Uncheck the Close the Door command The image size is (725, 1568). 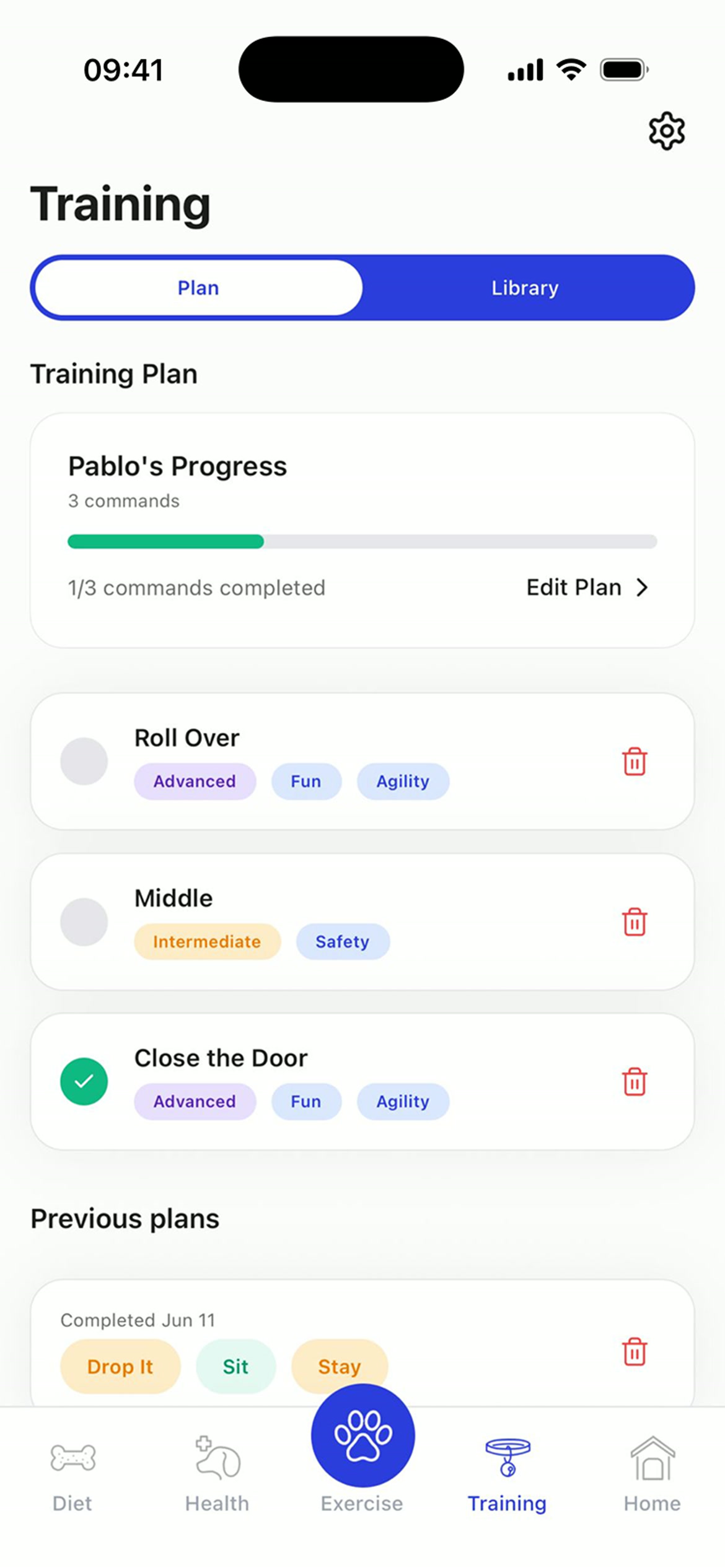pos(84,1081)
